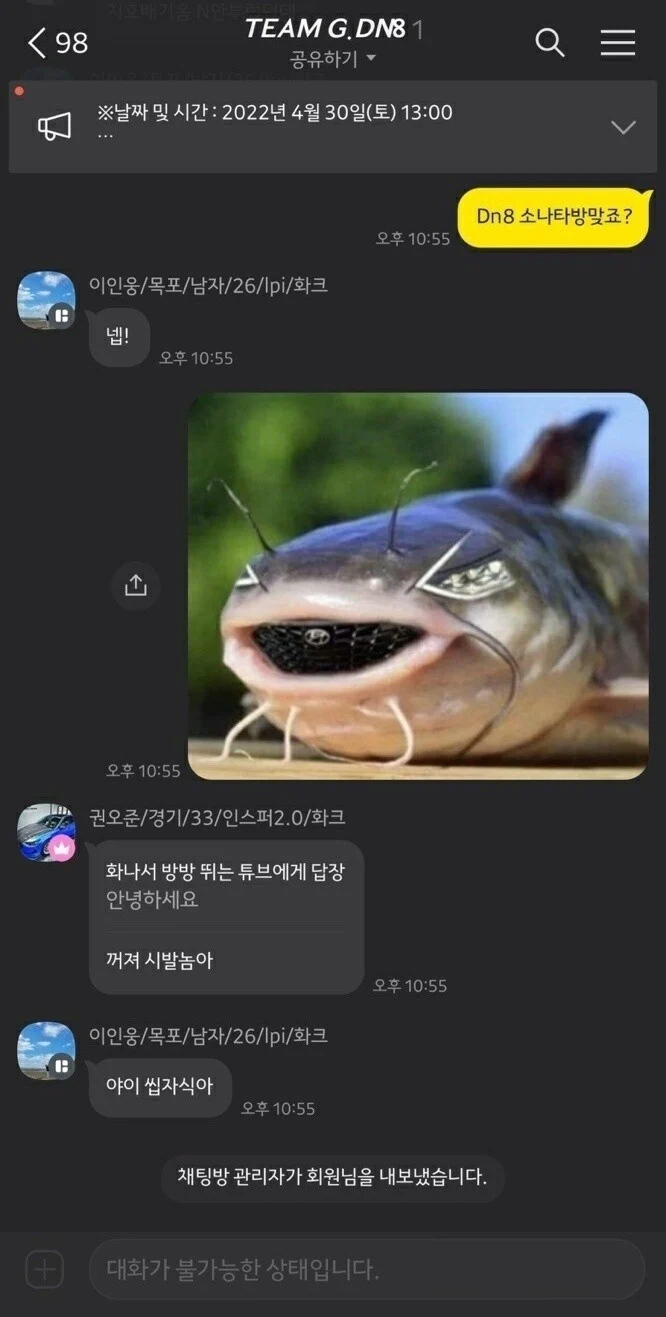The image size is (666, 1317).
Task: Share the catfish photo
Action: coord(136,586)
